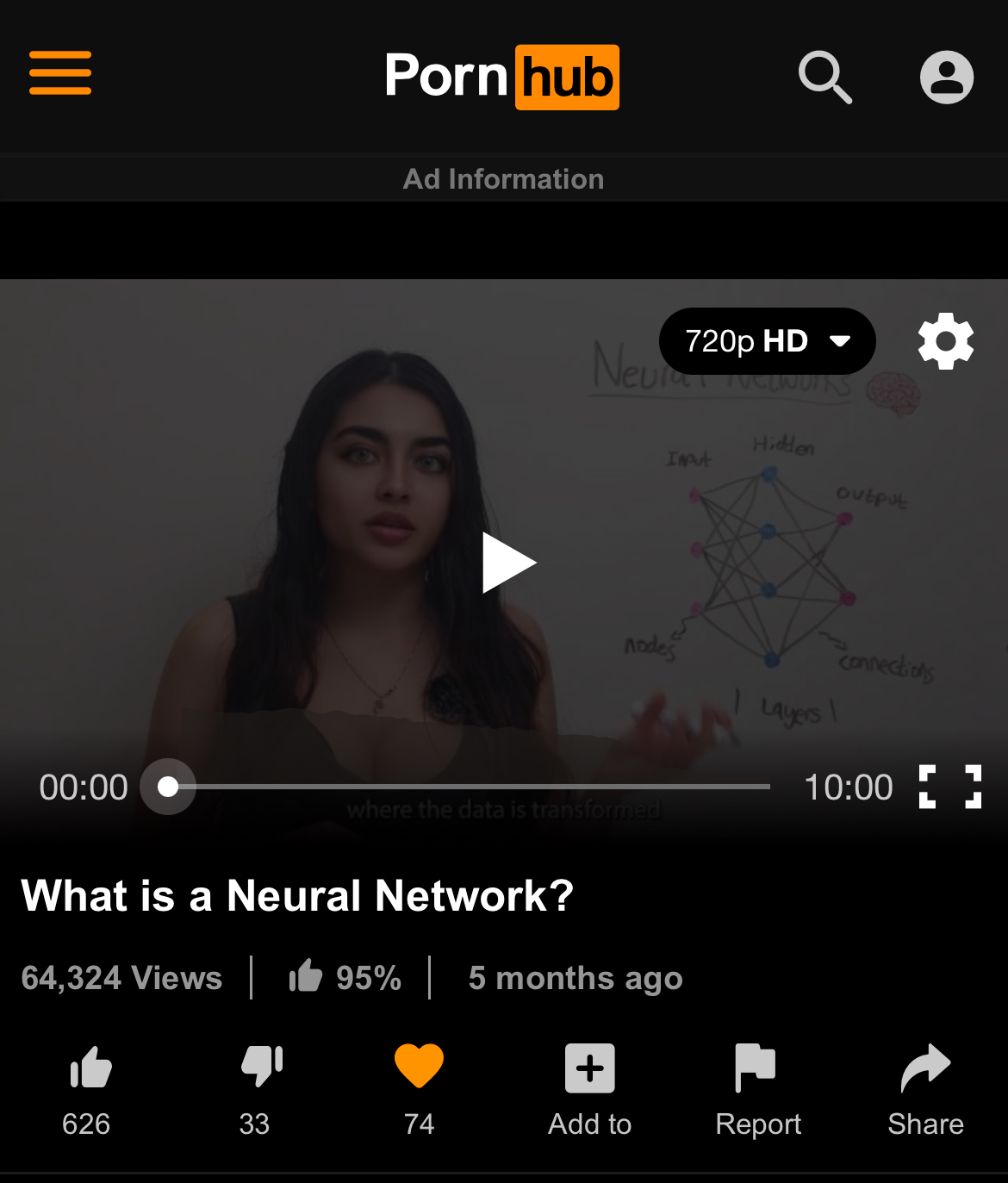Give the video a thumbs up

point(90,1068)
